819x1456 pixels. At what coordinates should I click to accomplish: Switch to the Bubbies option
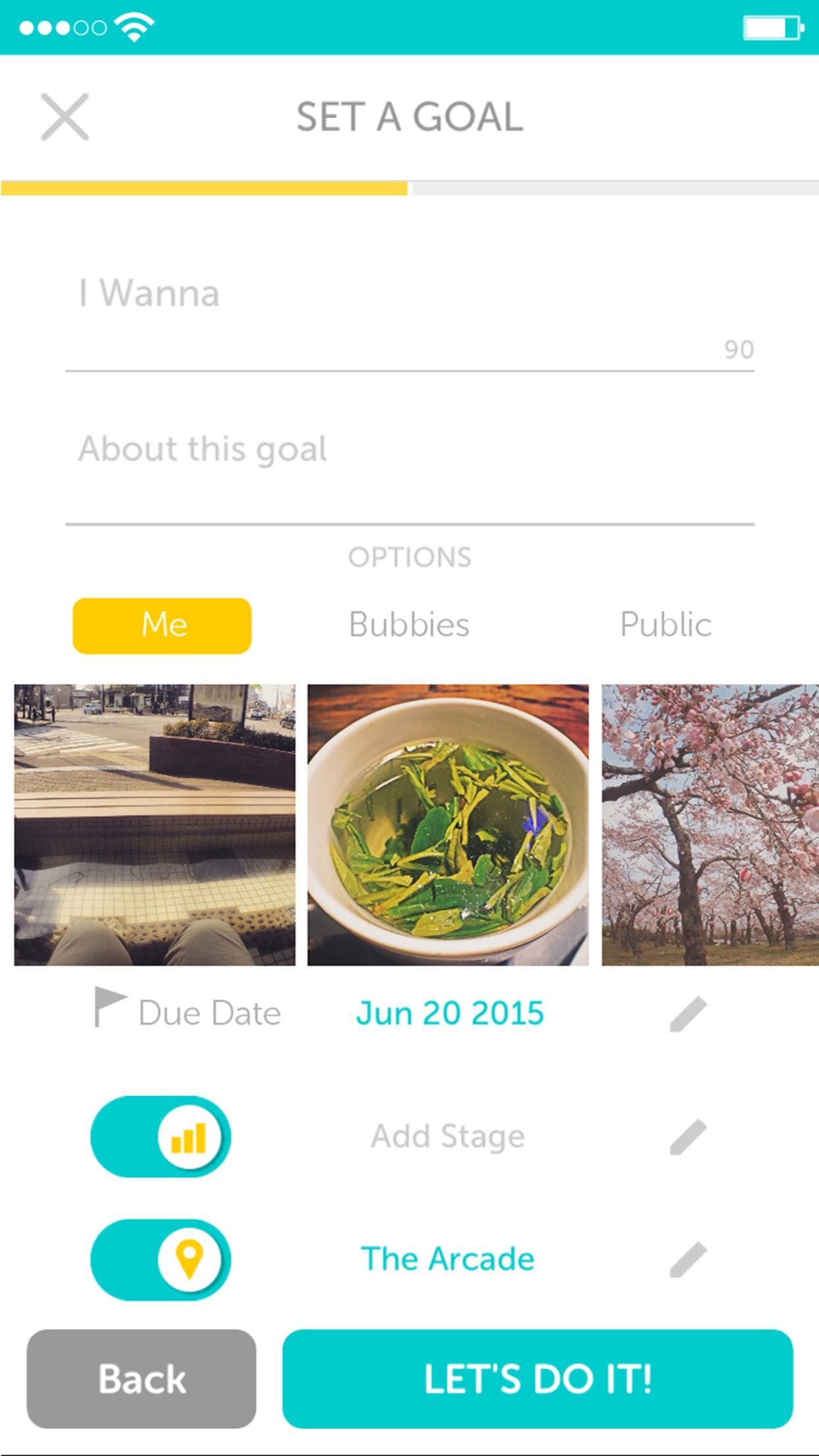click(408, 624)
